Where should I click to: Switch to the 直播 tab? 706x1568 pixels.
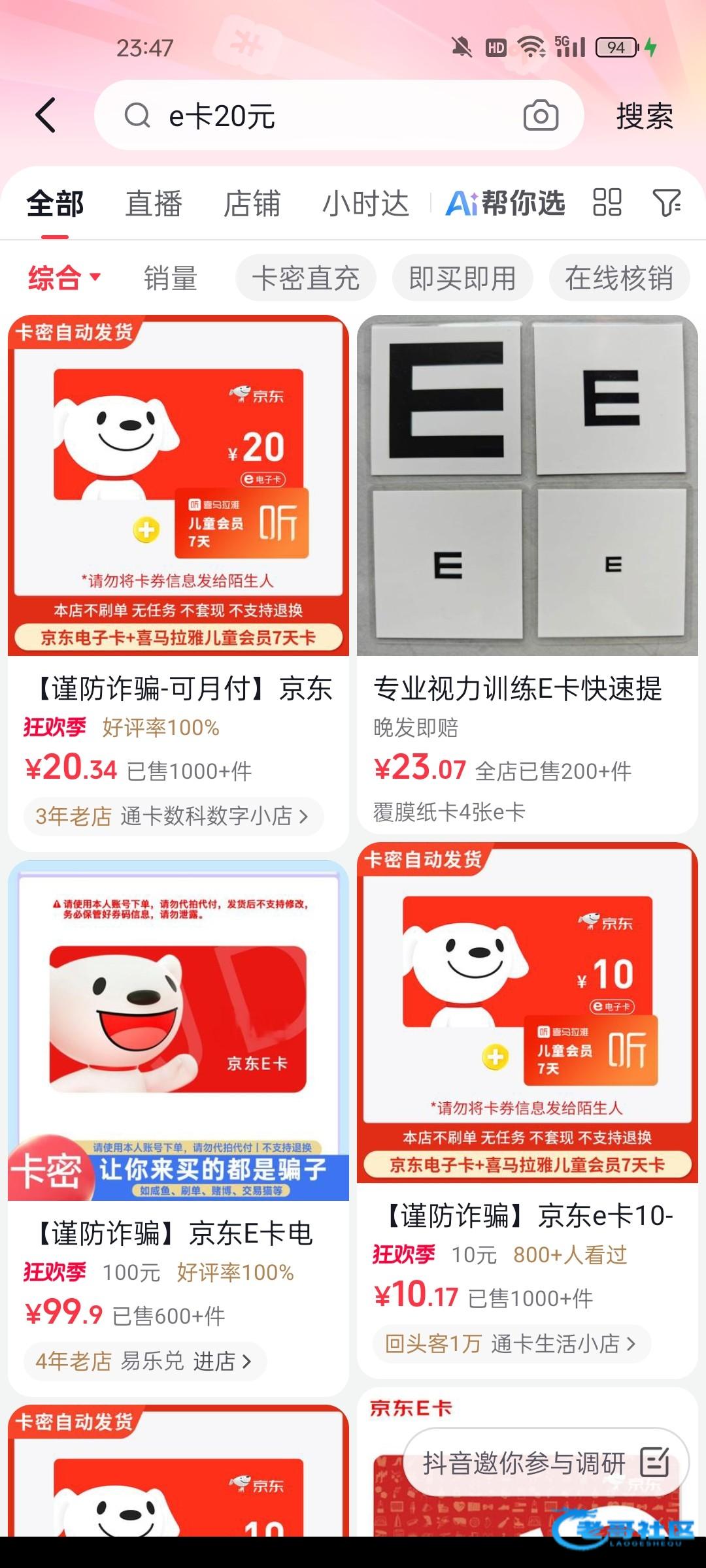(154, 203)
